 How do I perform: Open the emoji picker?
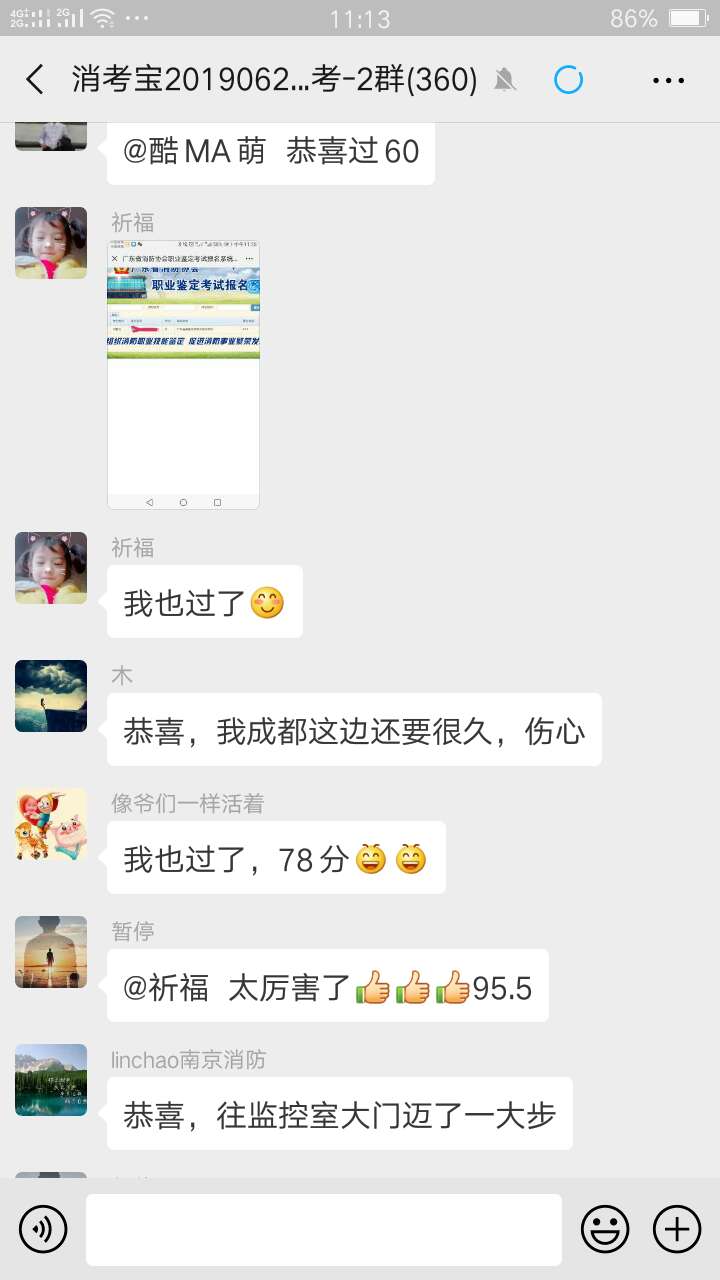pyautogui.click(x=605, y=1228)
